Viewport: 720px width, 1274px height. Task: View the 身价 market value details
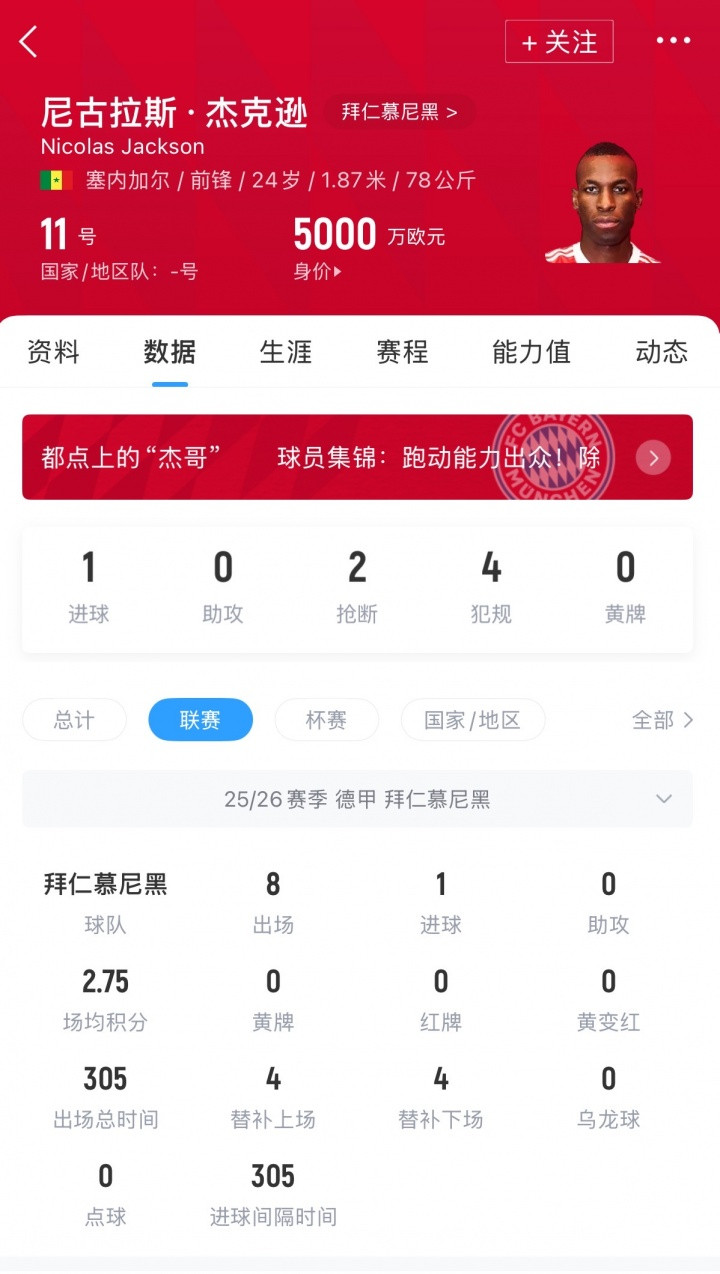318,271
